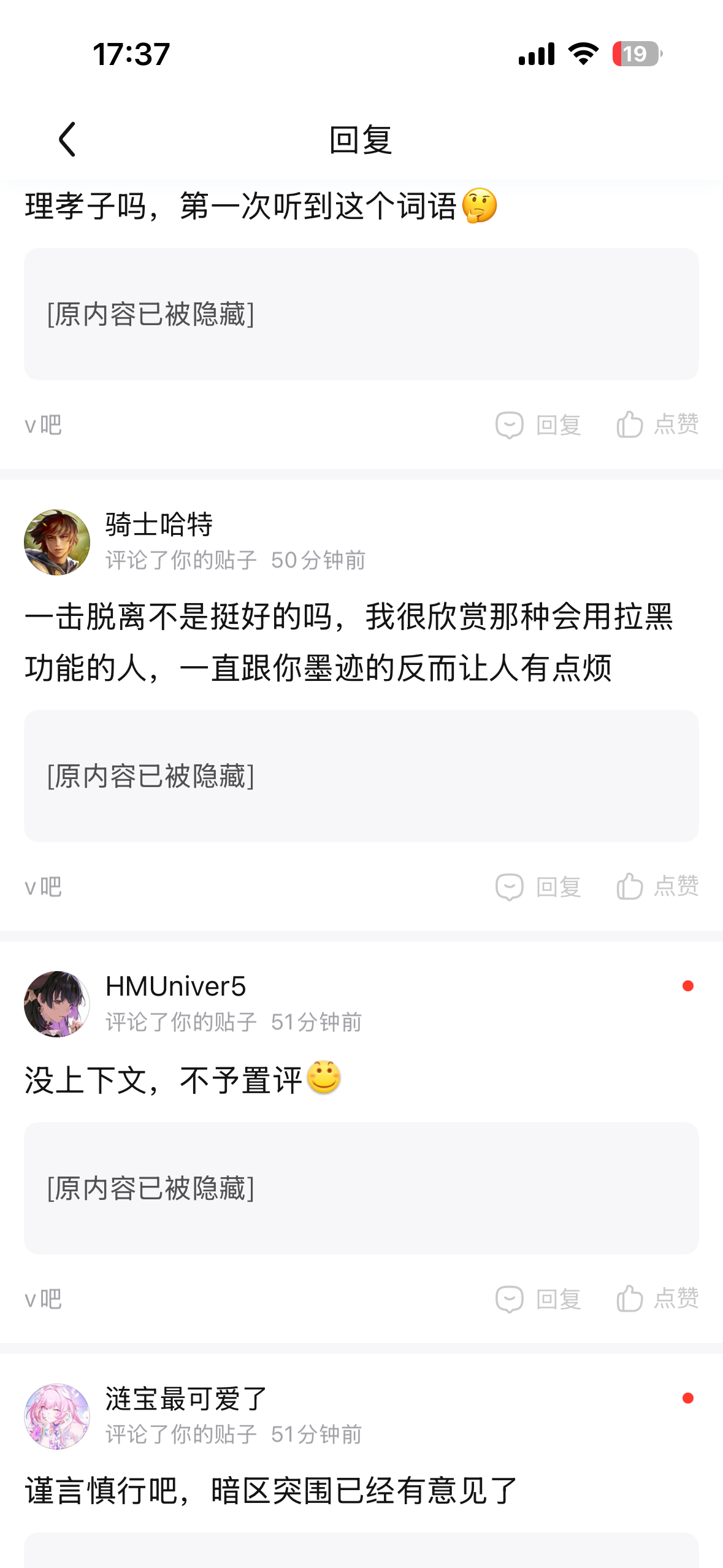Like HMUniver5's comment

click(x=657, y=1299)
